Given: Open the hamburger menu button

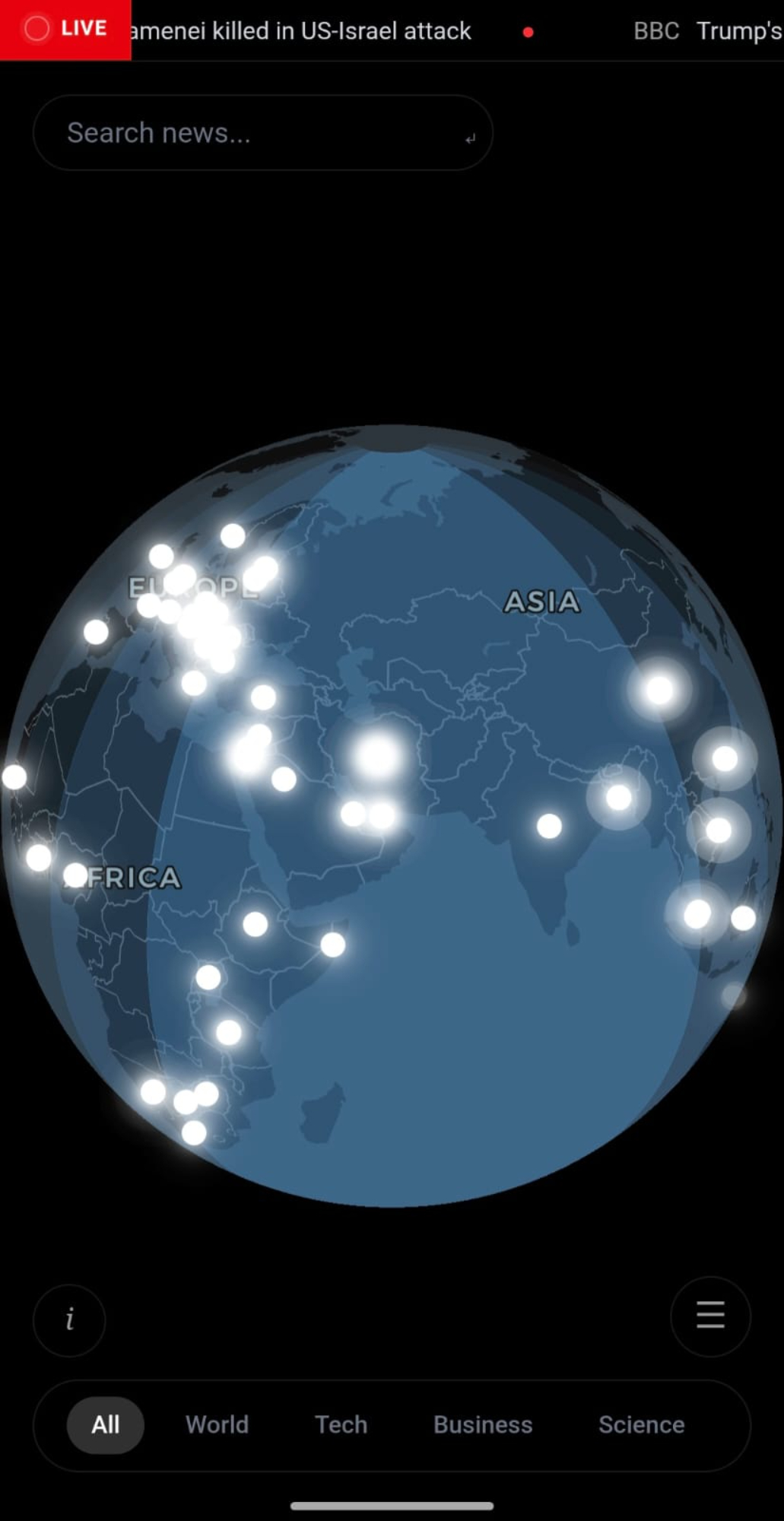Looking at the screenshot, I should click(x=710, y=1316).
